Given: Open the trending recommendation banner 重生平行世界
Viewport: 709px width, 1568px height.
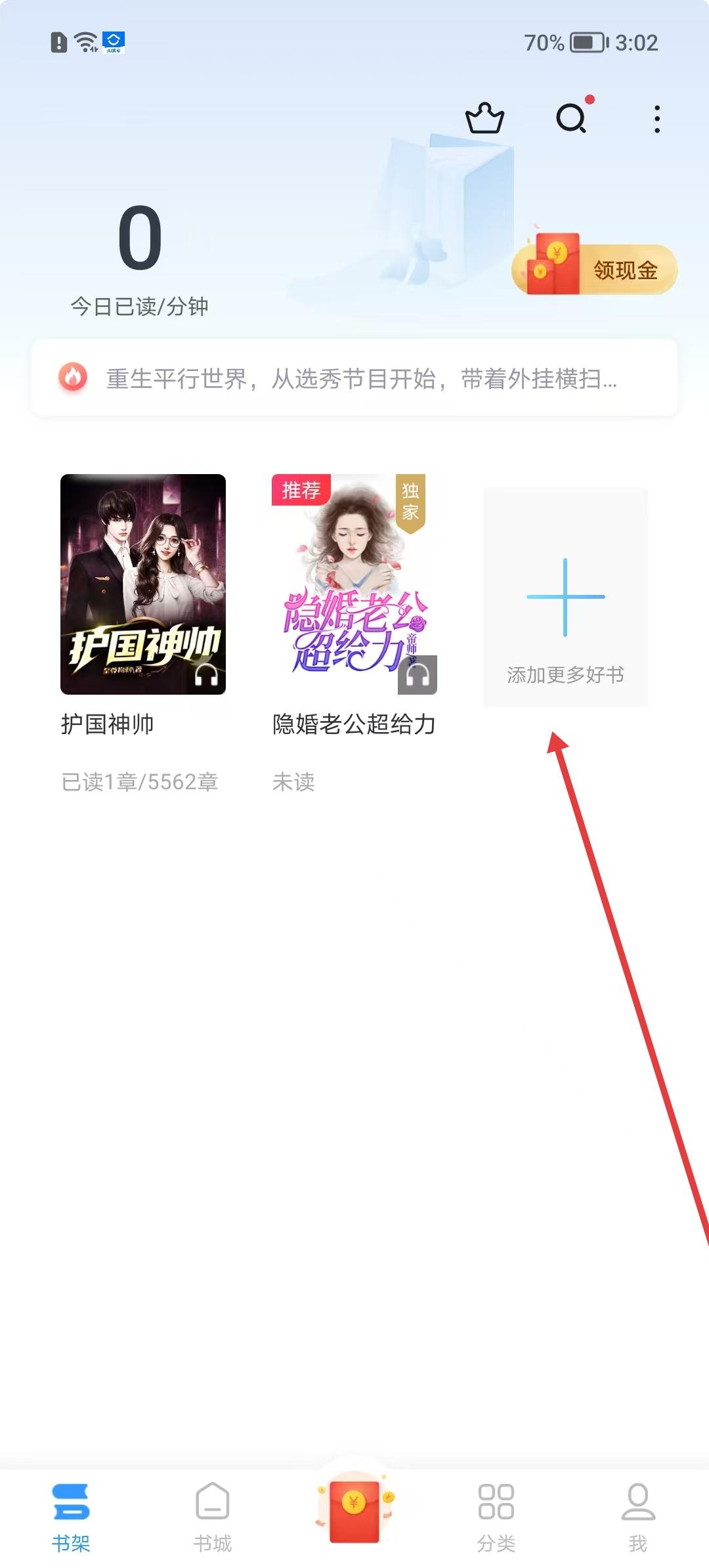Looking at the screenshot, I should pyautogui.click(x=354, y=378).
